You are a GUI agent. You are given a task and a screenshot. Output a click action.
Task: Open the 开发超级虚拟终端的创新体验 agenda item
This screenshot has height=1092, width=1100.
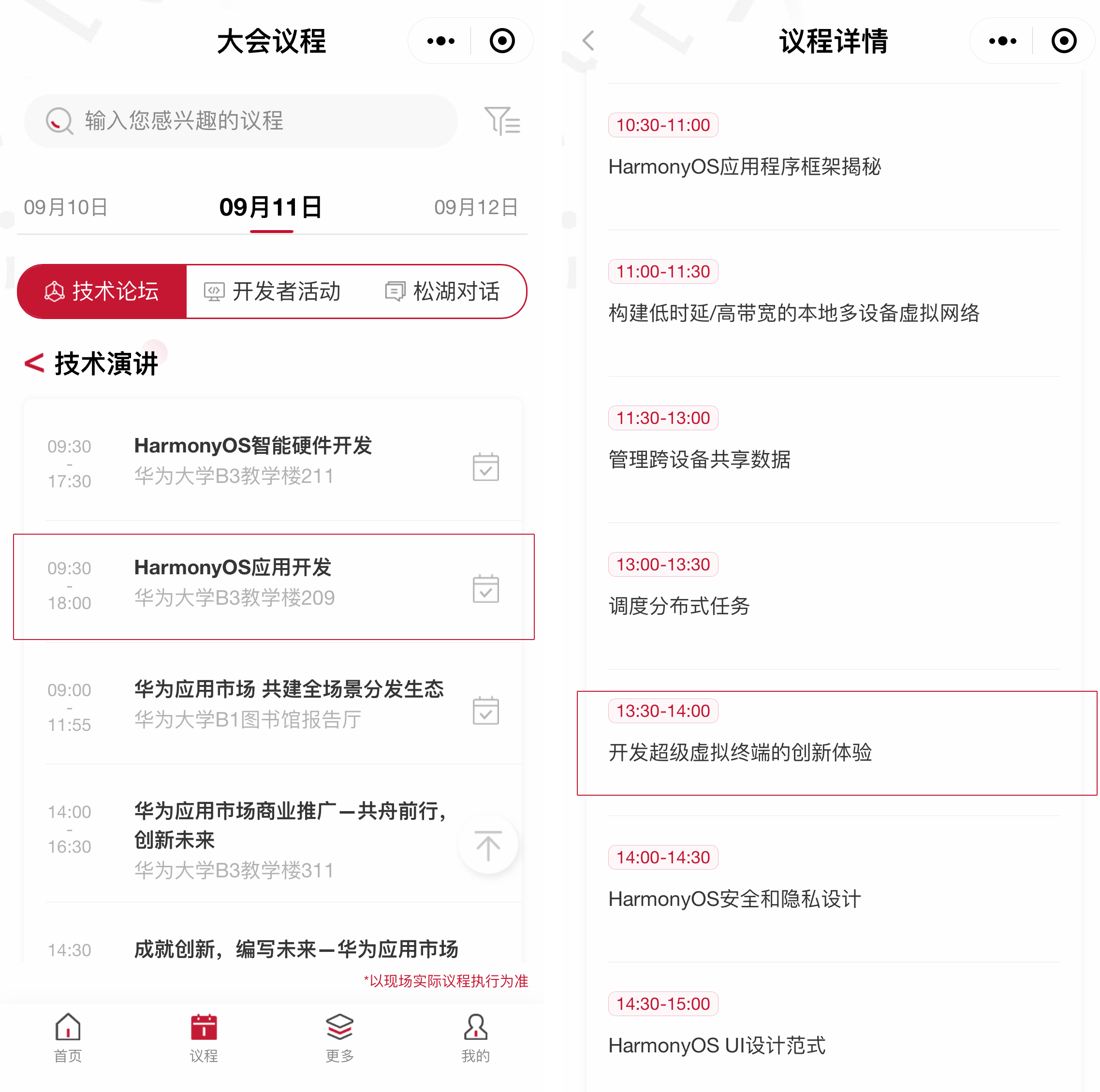pyautogui.click(x=740, y=752)
